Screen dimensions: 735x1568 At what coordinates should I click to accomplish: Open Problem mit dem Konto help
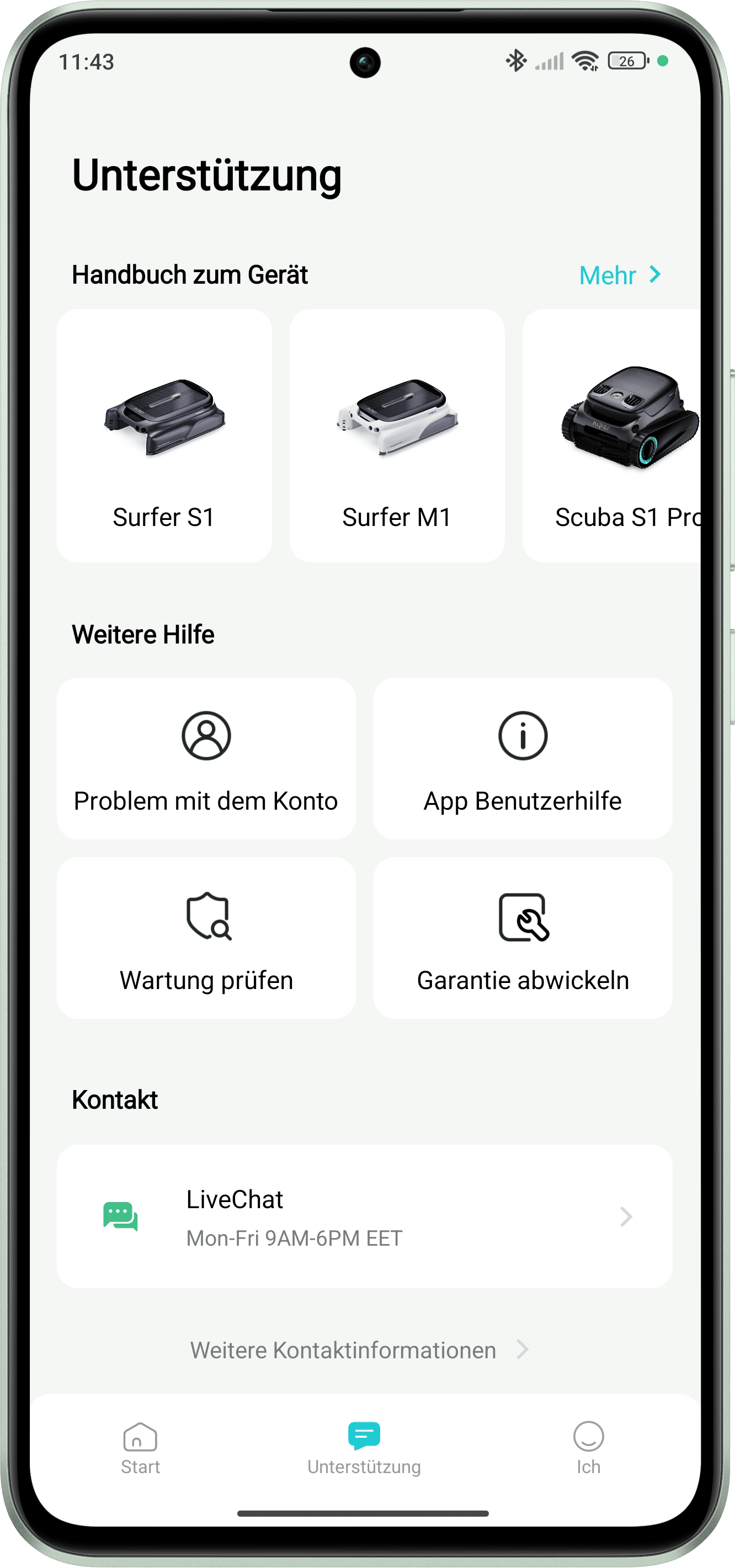[206, 758]
